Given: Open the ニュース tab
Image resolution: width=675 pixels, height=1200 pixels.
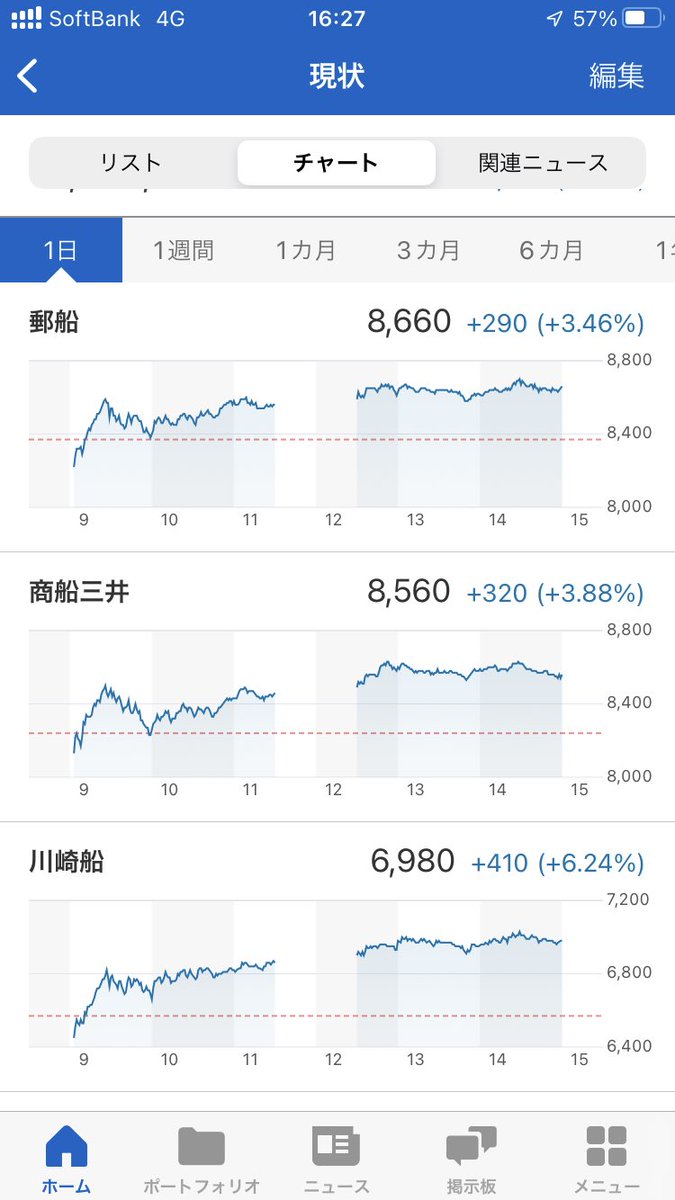Looking at the screenshot, I should 336,1160.
